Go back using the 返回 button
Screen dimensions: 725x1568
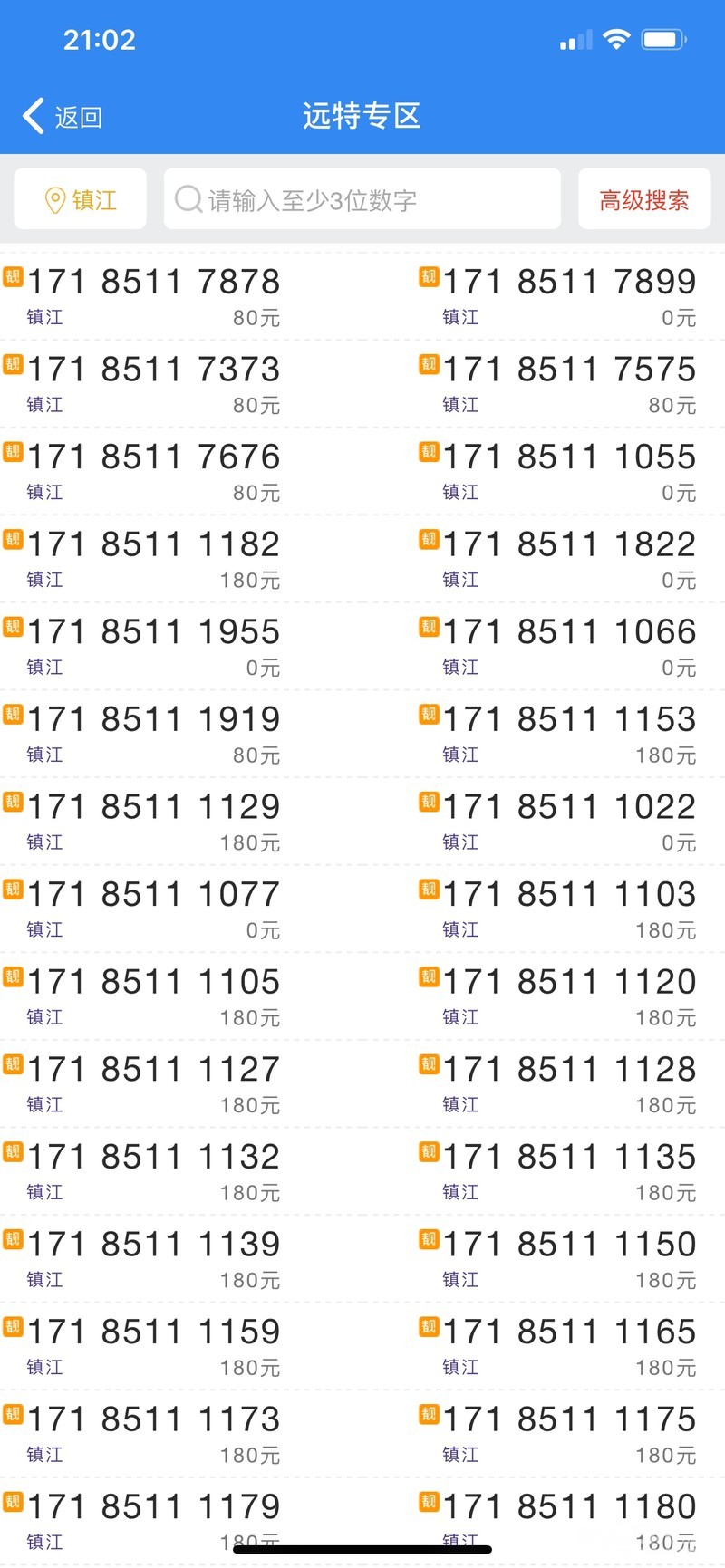(62, 117)
